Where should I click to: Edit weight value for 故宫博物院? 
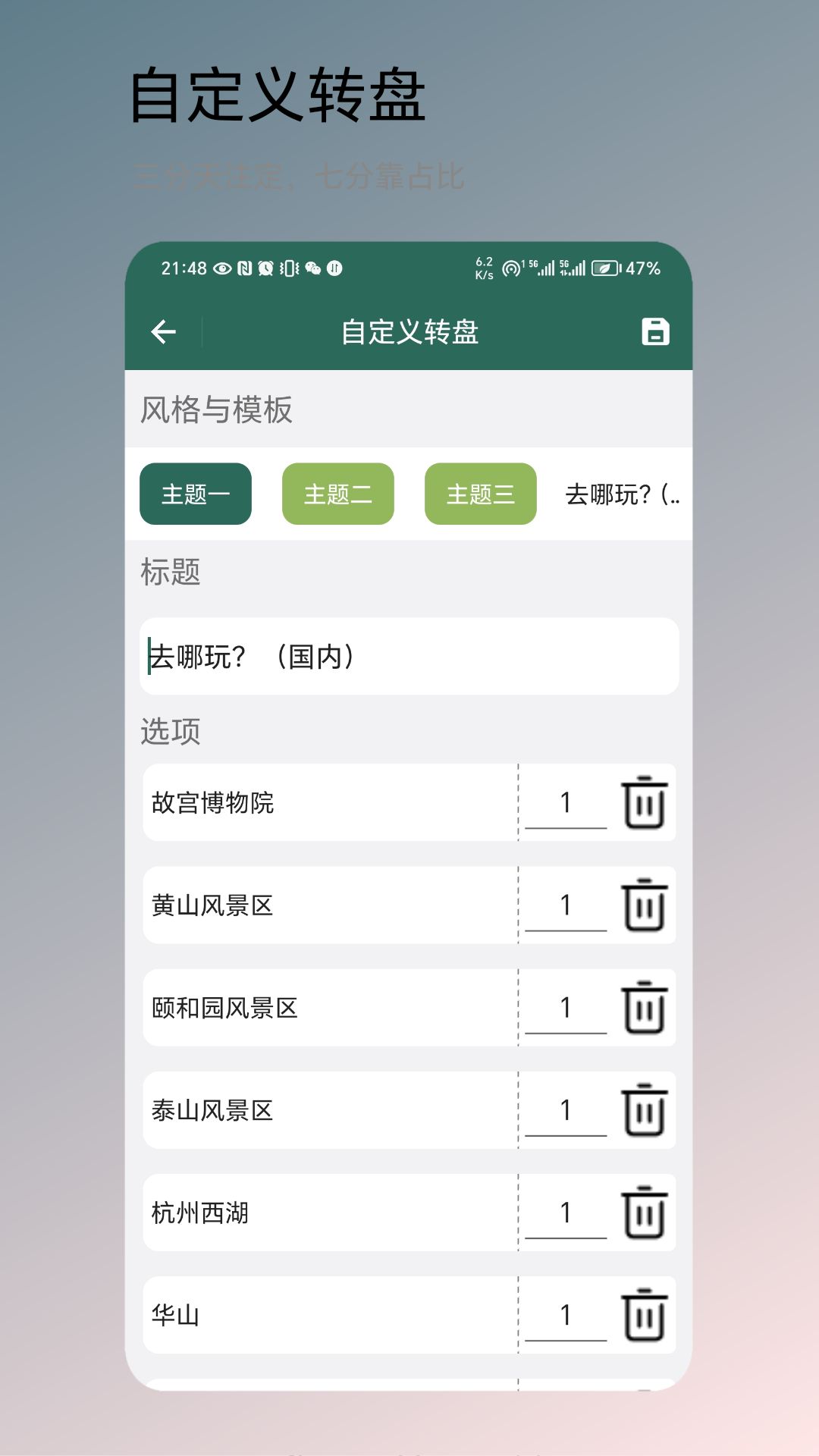pos(565,802)
